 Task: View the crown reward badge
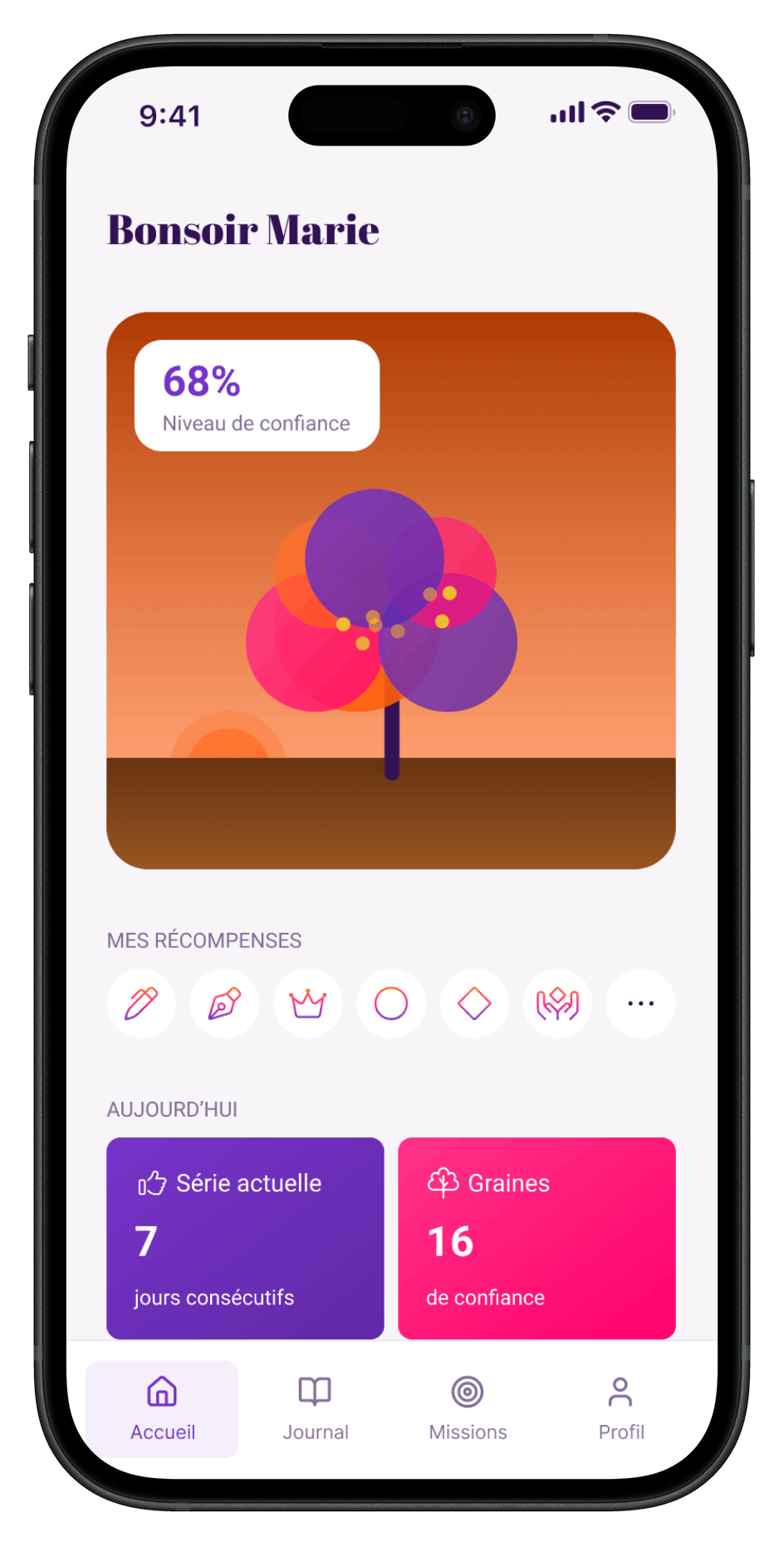click(x=308, y=1003)
